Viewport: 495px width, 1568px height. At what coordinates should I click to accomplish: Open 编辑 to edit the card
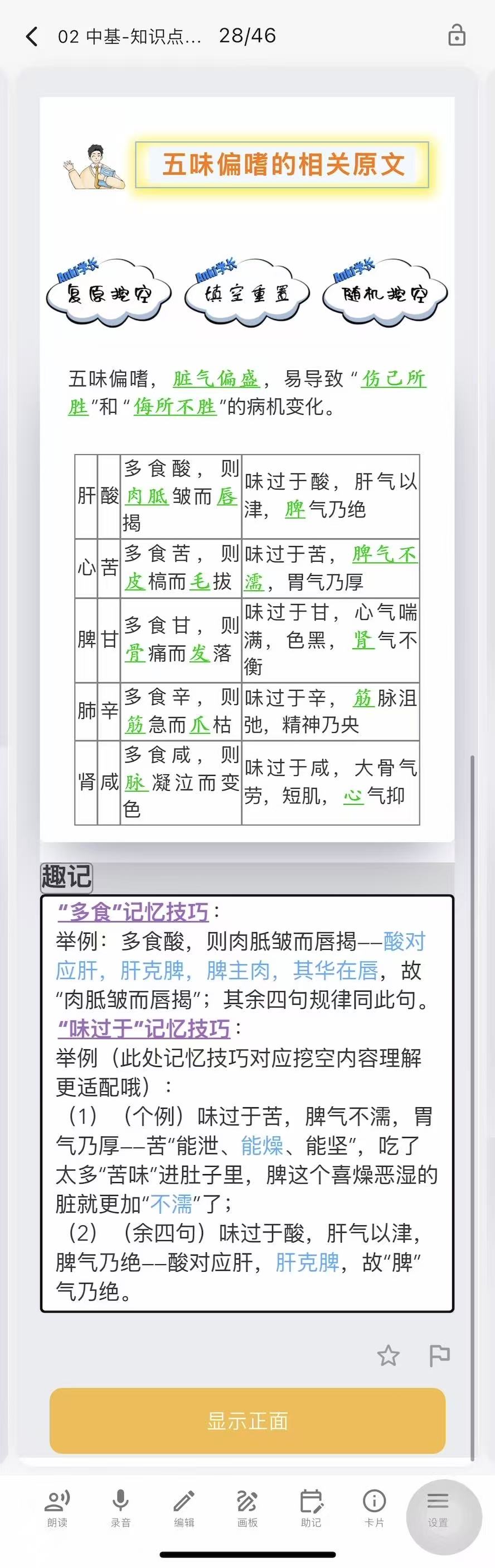[x=183, y=1509]
